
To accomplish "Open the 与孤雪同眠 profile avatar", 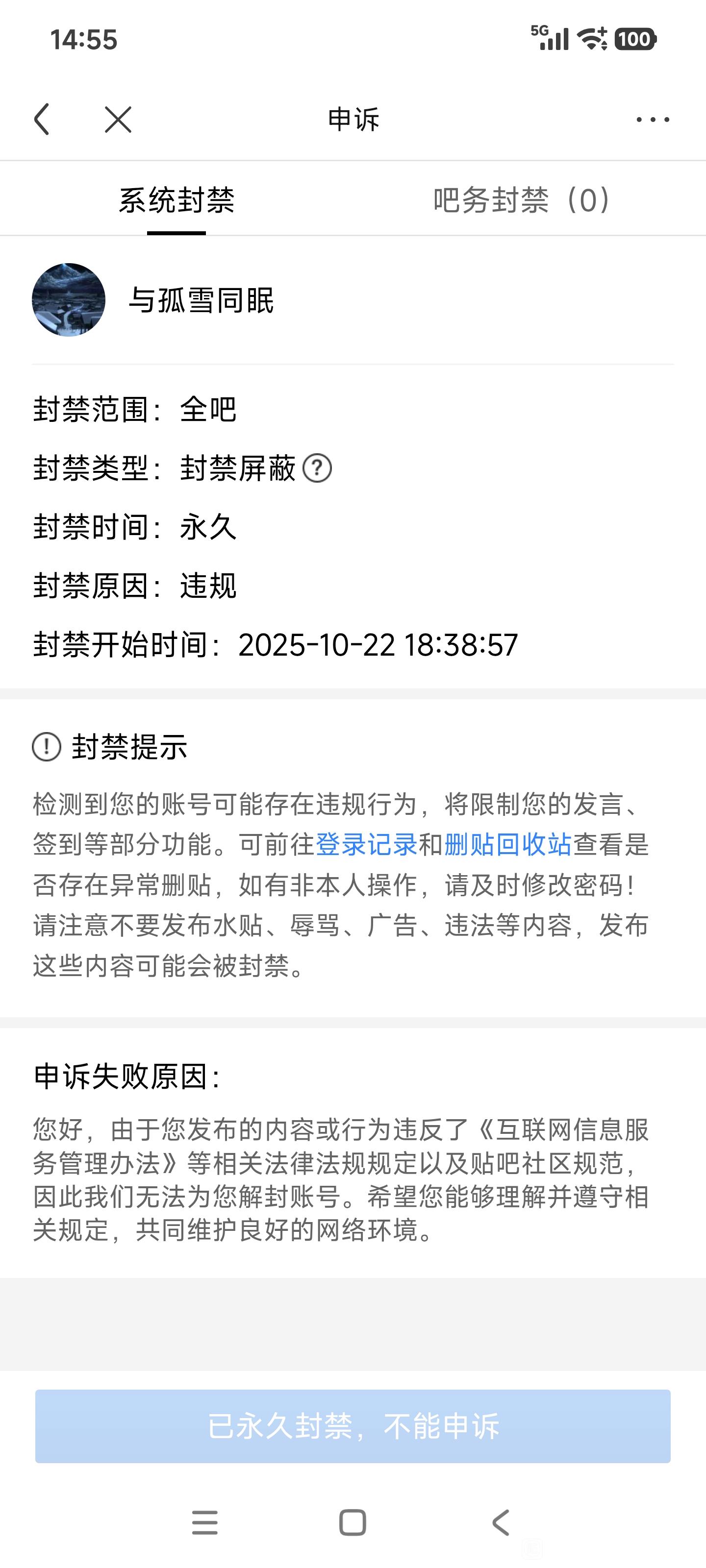I will [x=68, y=299].
